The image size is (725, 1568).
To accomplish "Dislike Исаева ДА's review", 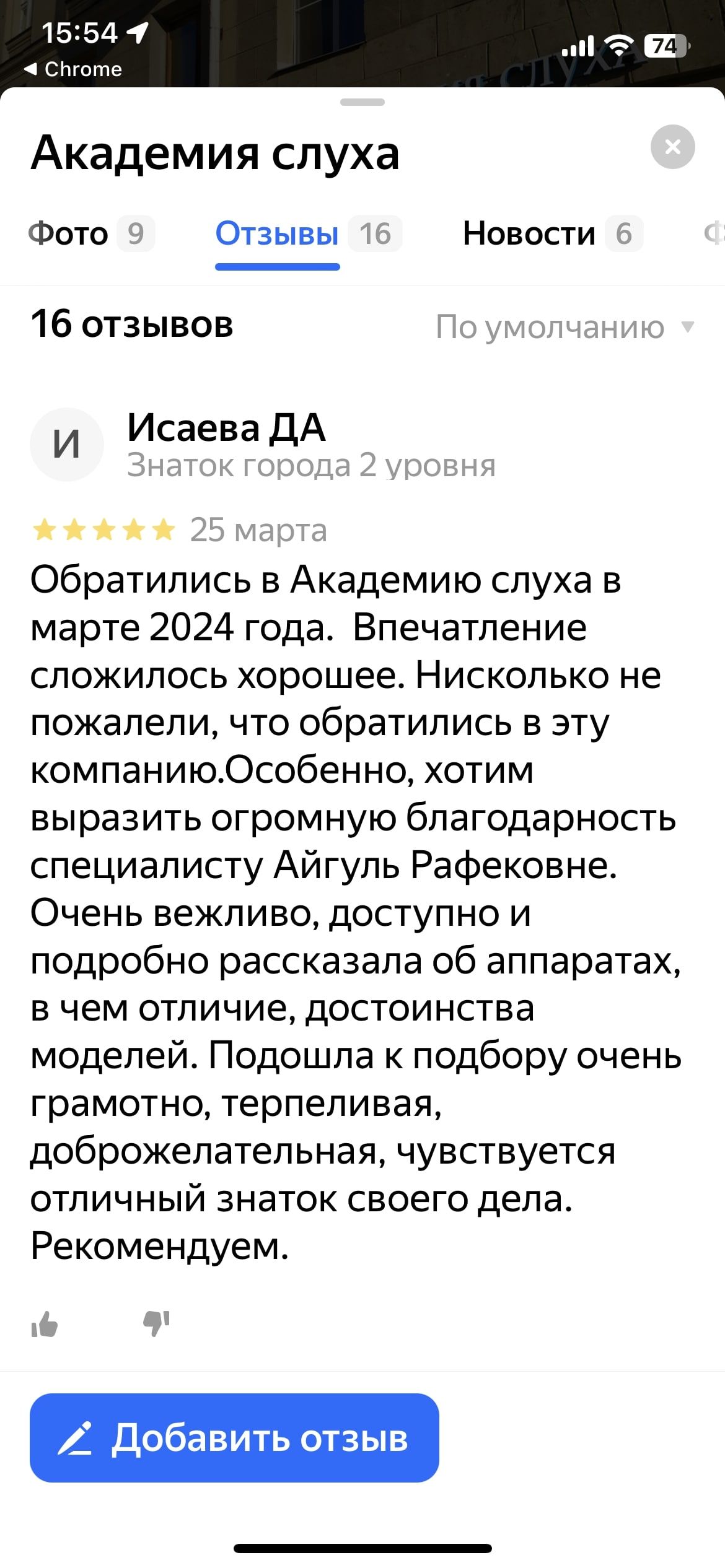I will [x=156, y=1325].
